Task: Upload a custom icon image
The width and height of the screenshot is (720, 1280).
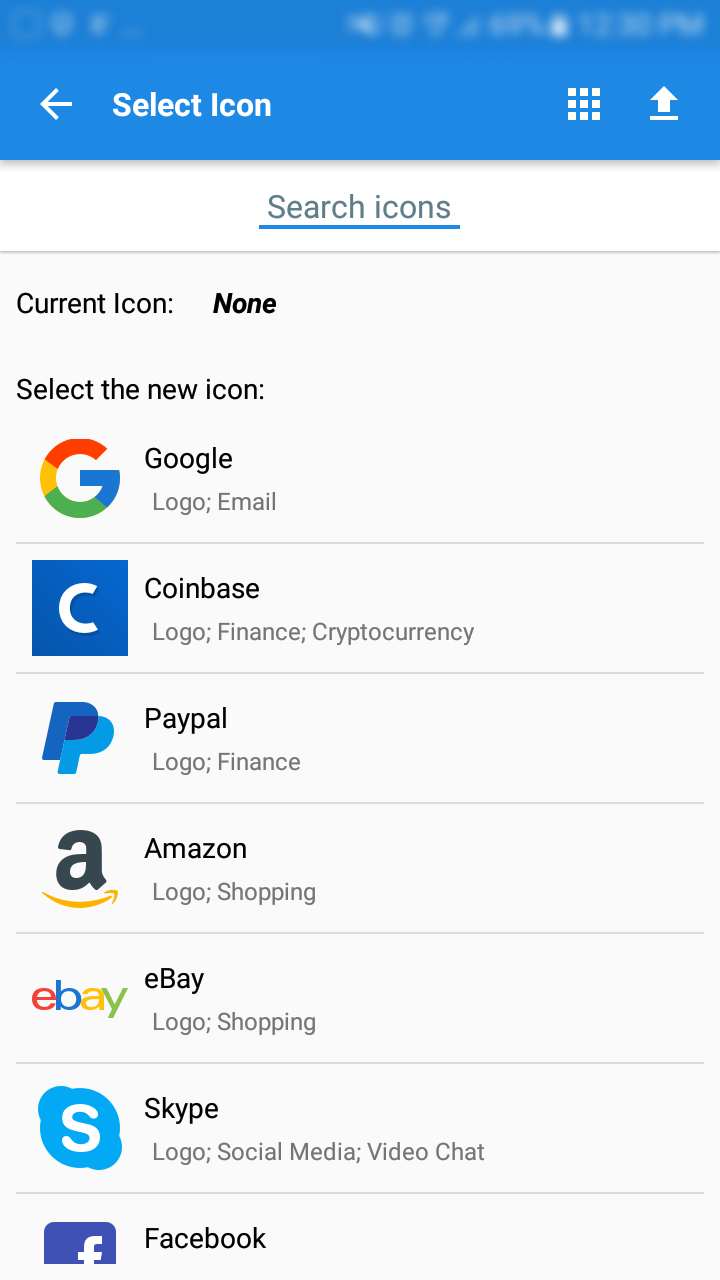Action: (x=664, y=104)
